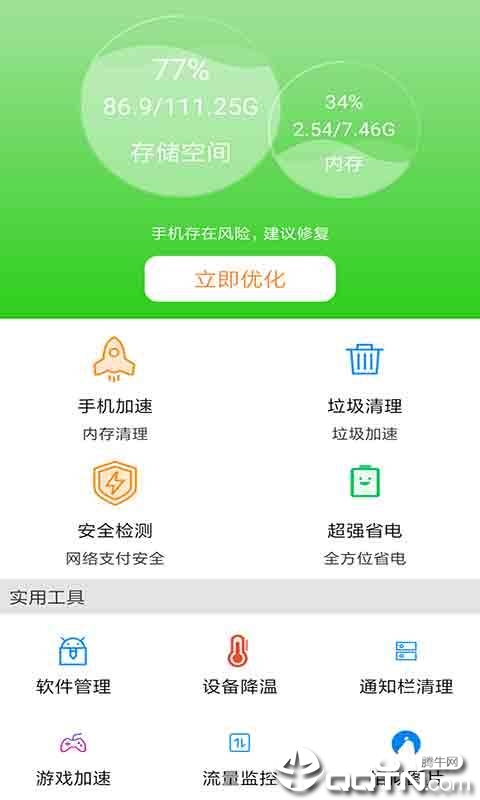Image resolution: width=480 pixels, height=800 pixels.
Task: Open 流量监控 data monitor
Action: tap(239, 760)
